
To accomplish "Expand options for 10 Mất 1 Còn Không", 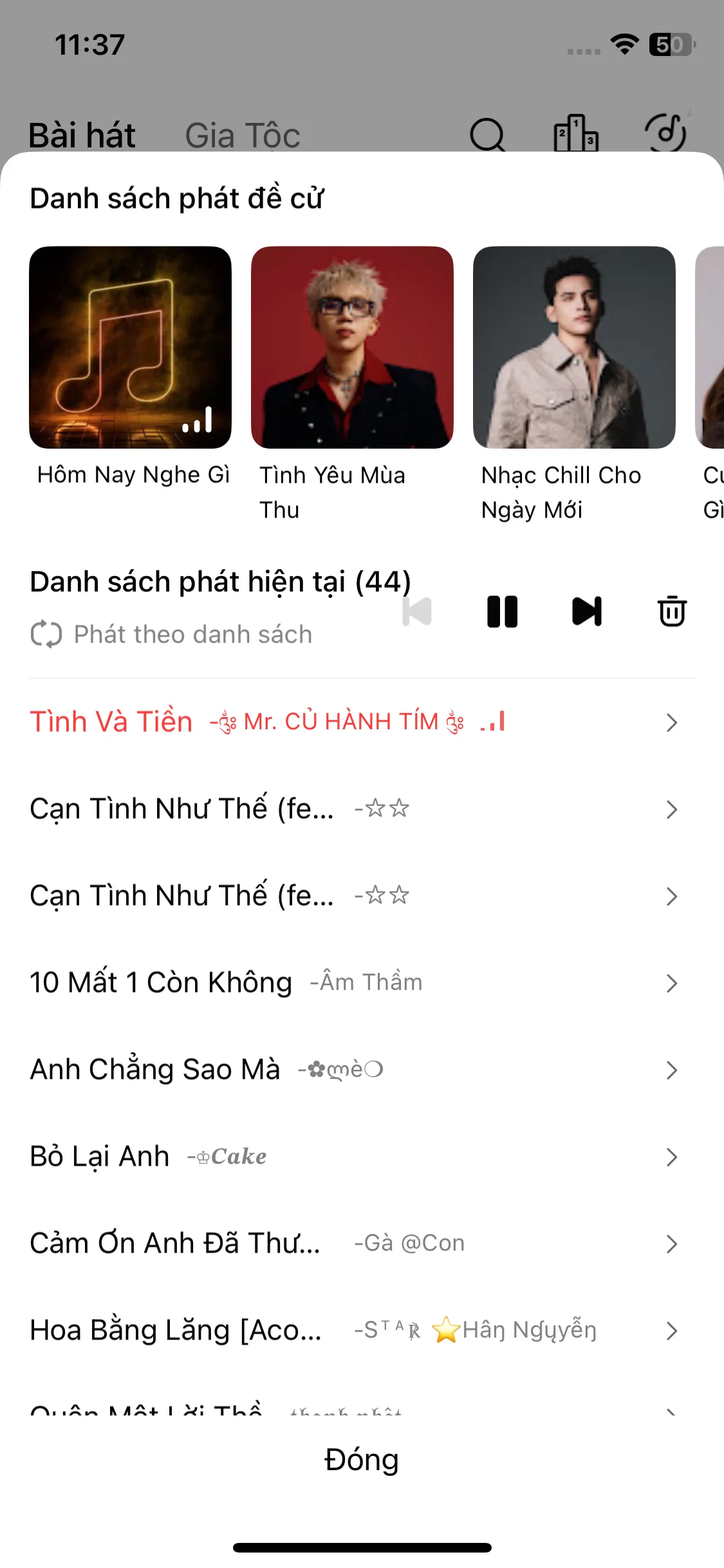I will pos(672,982).
